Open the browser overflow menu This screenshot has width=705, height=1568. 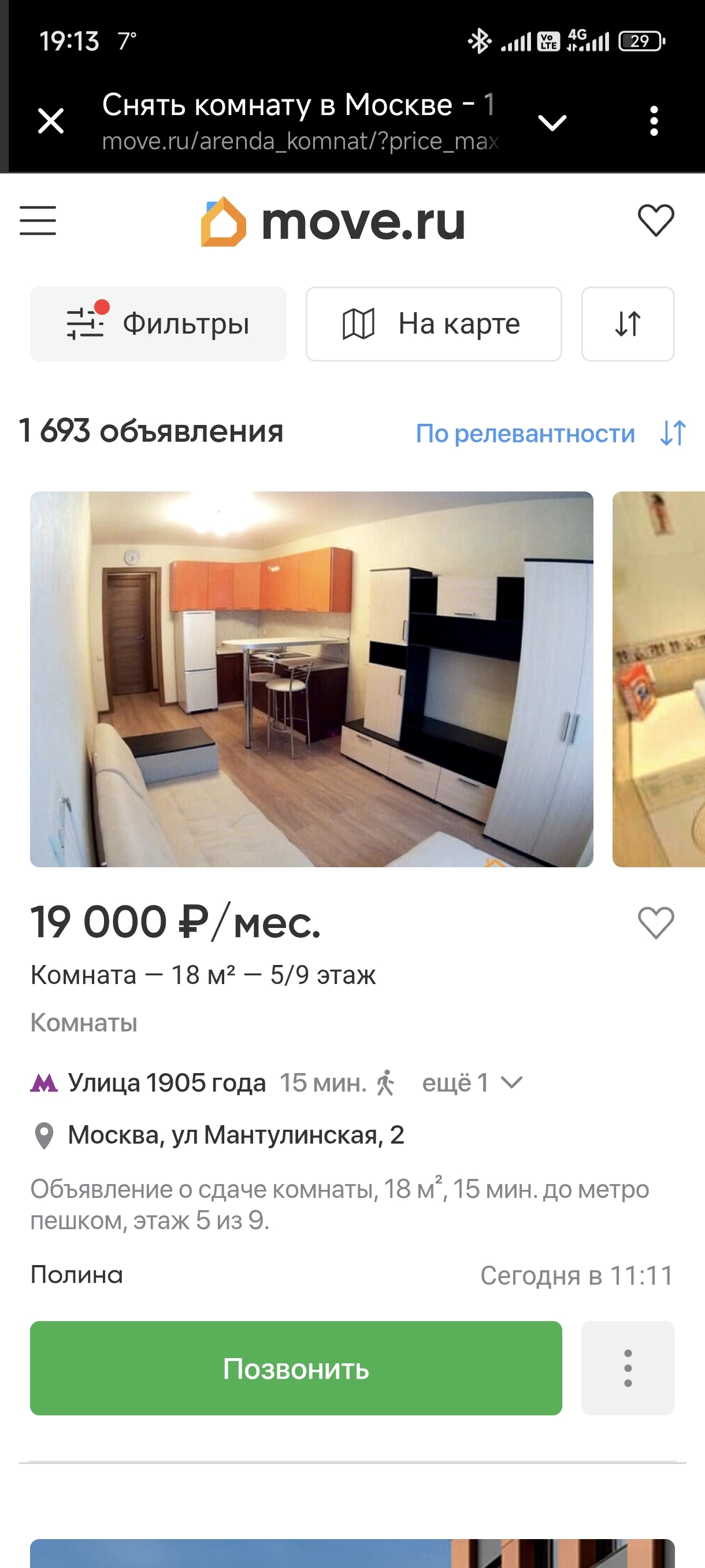point(654,121)
